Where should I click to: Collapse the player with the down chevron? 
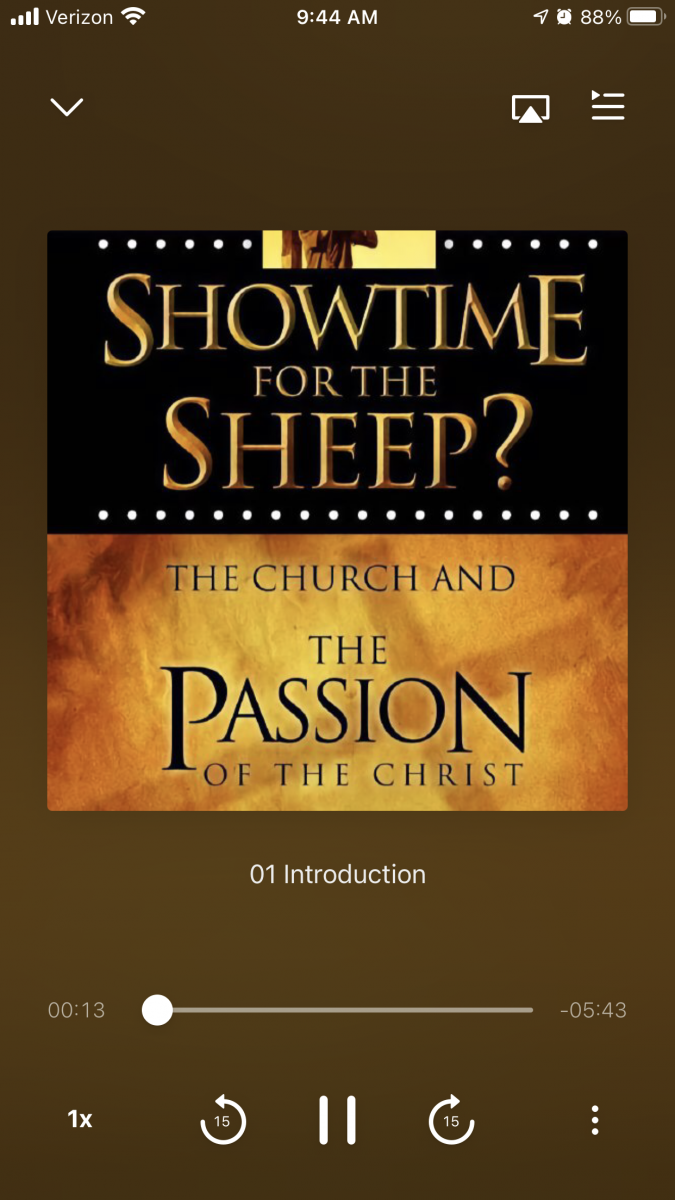coord(67,107)
